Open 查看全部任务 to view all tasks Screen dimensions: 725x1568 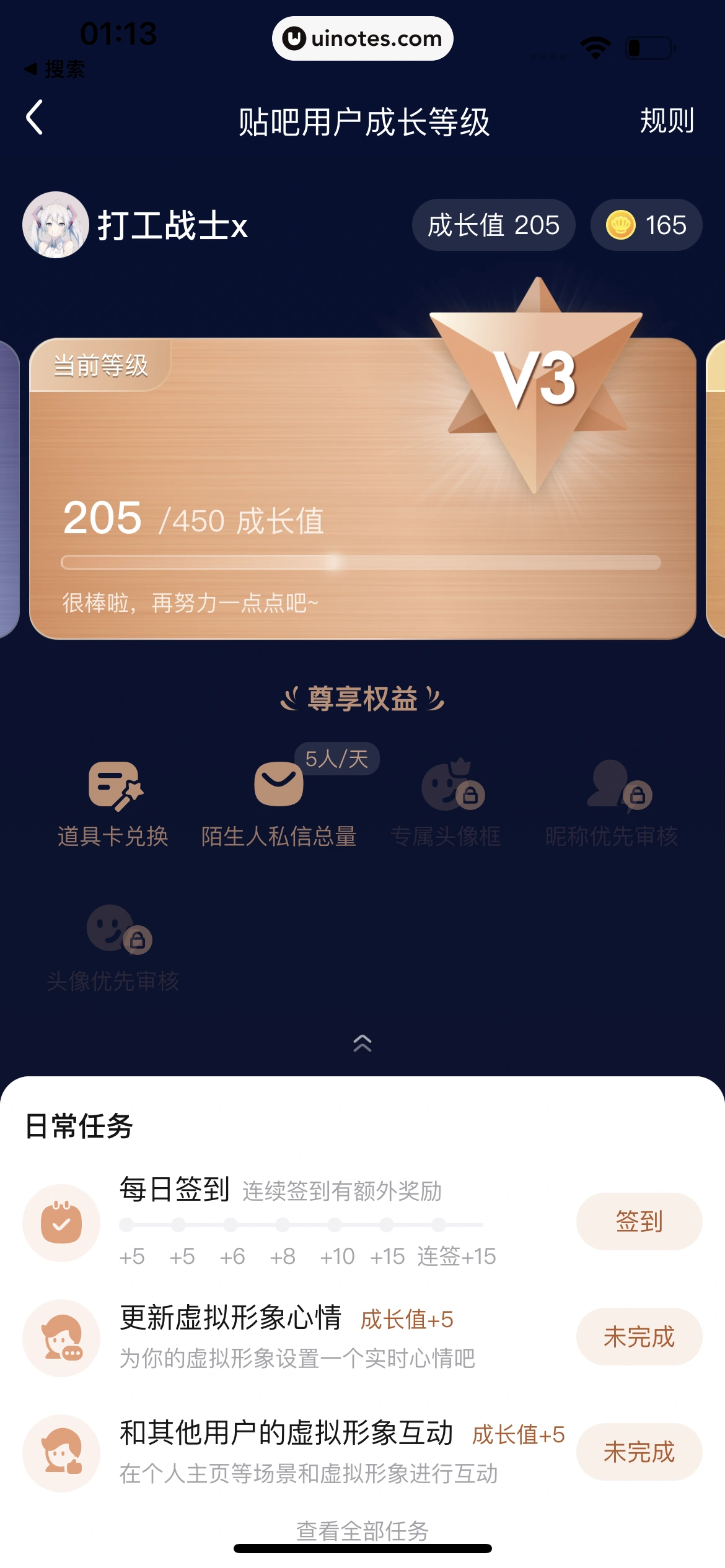point(362,1531)
